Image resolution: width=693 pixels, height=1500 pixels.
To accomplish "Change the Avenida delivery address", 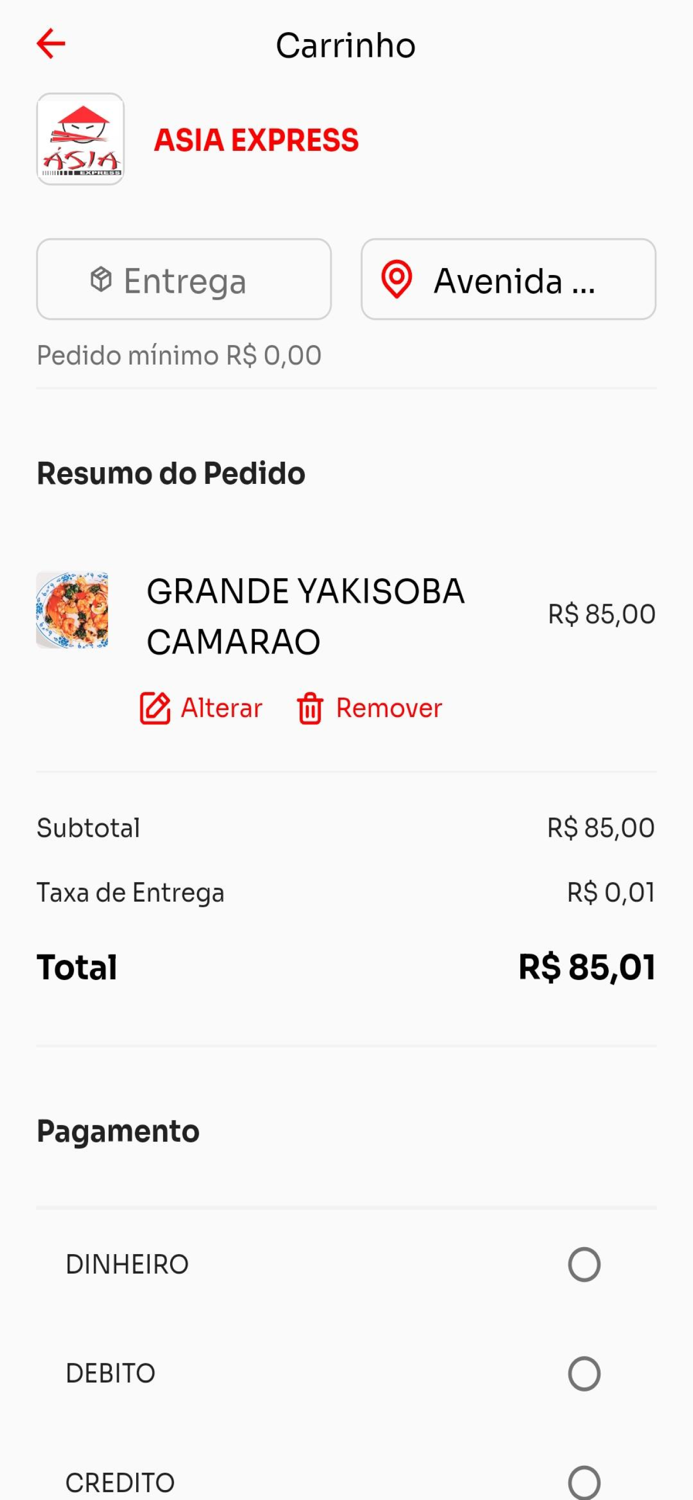I will tap(508, 280).
